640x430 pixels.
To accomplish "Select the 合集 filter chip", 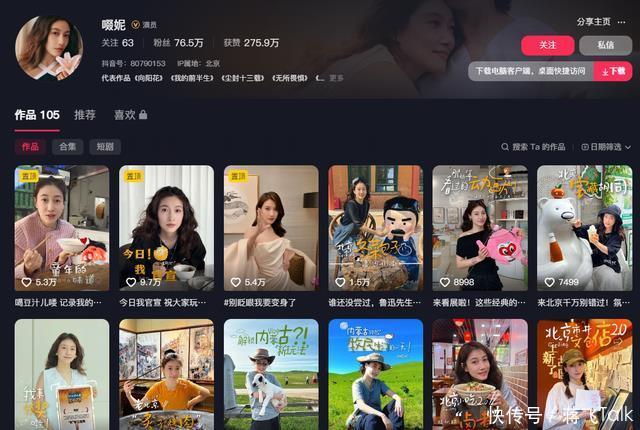I will point(68,147).
